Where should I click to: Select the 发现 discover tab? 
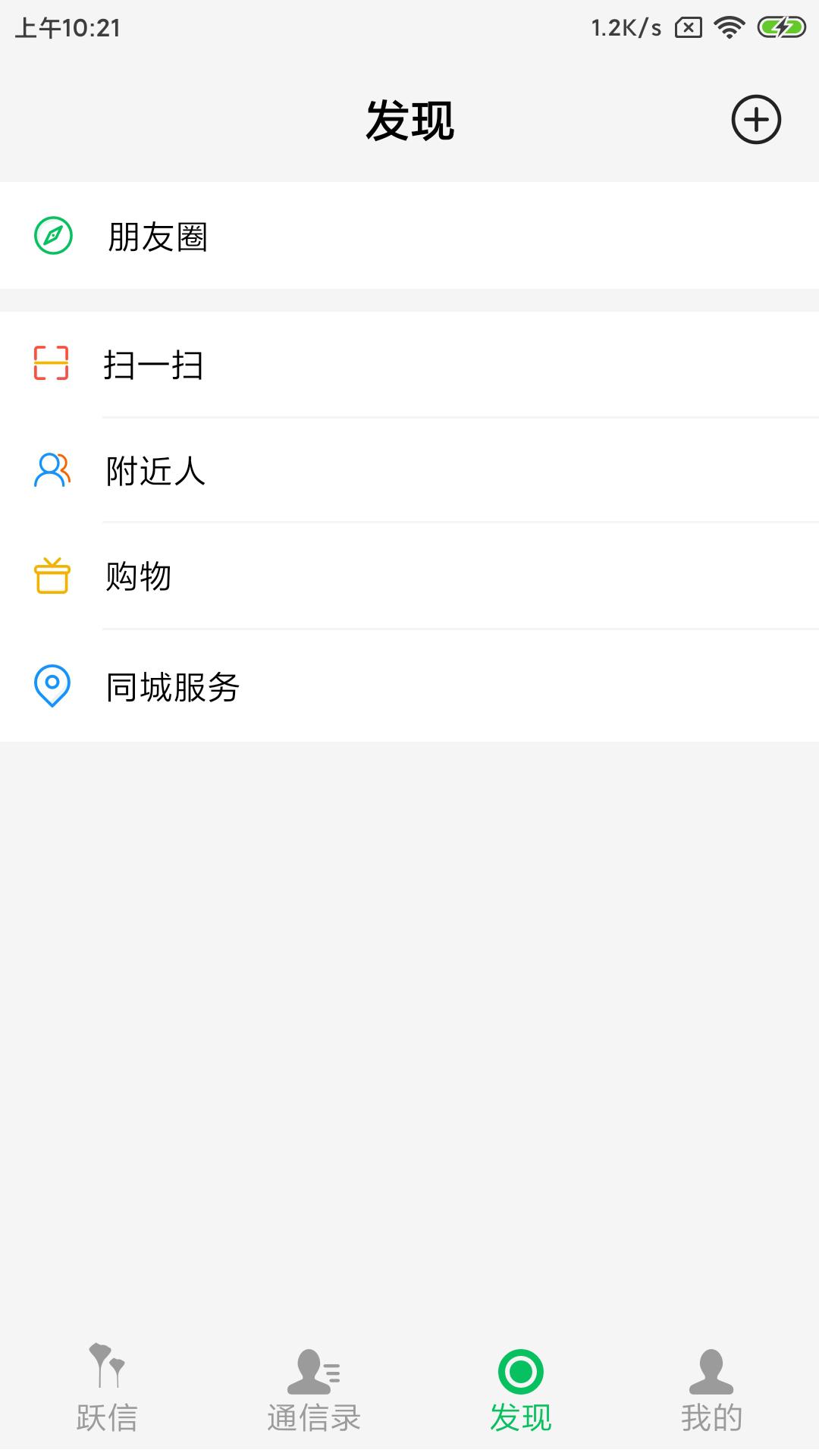[x=520, y=1389]
